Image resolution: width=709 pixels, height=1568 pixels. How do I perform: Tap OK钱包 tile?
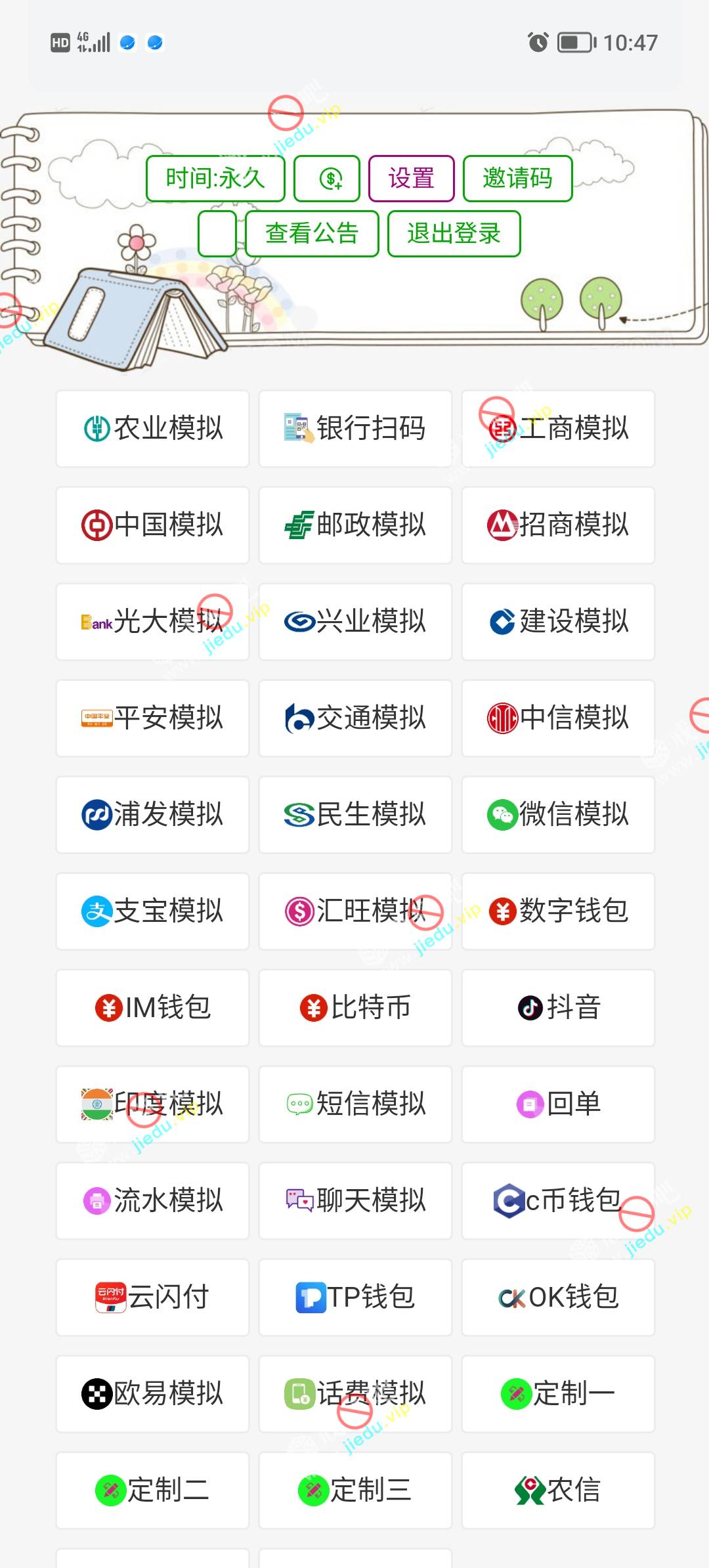pos(558,1297)
